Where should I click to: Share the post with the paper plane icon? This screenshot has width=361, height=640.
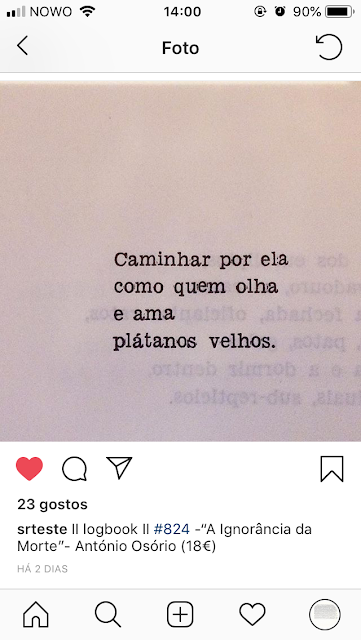(x=119, y=468)
